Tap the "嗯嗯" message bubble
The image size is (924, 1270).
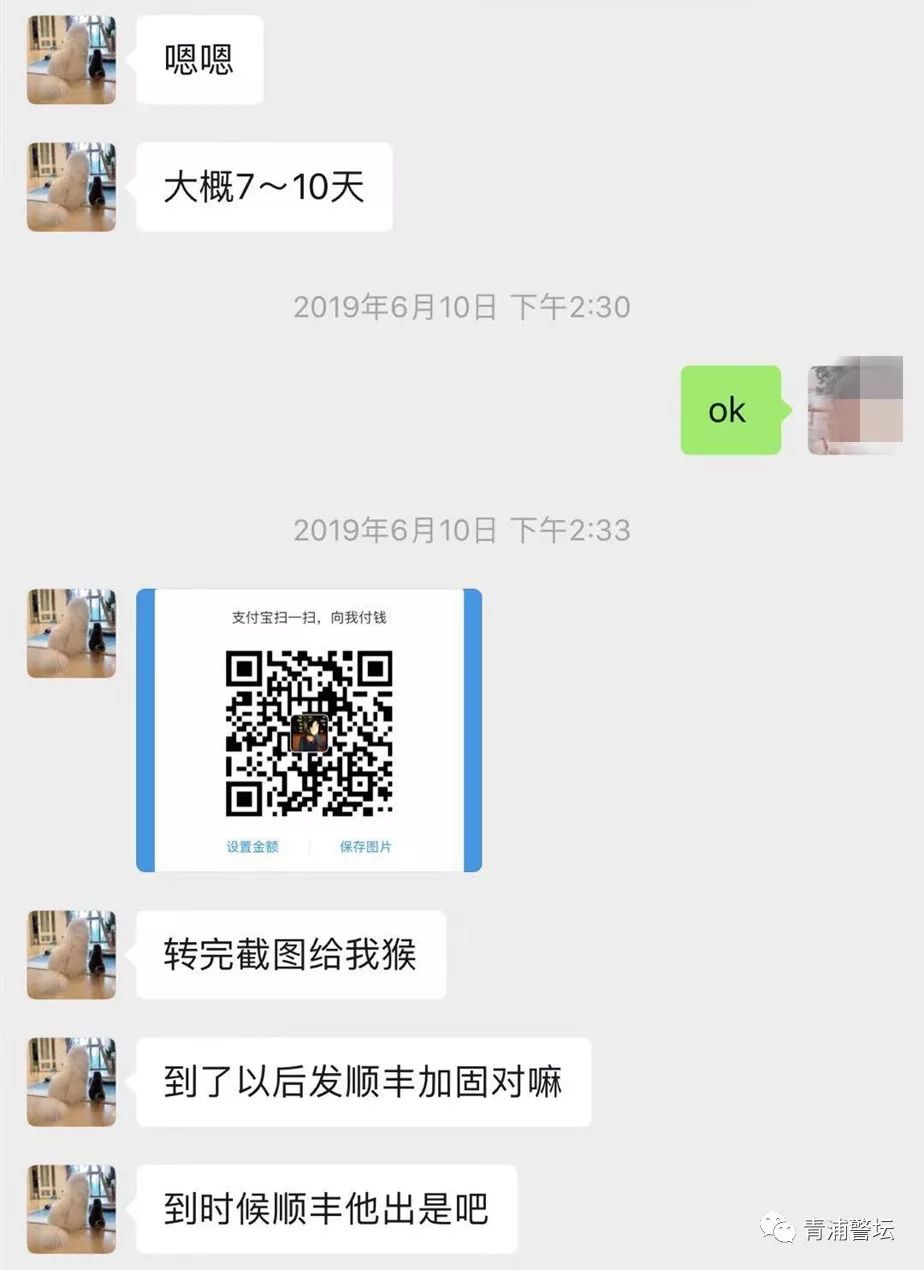[198, 60]
